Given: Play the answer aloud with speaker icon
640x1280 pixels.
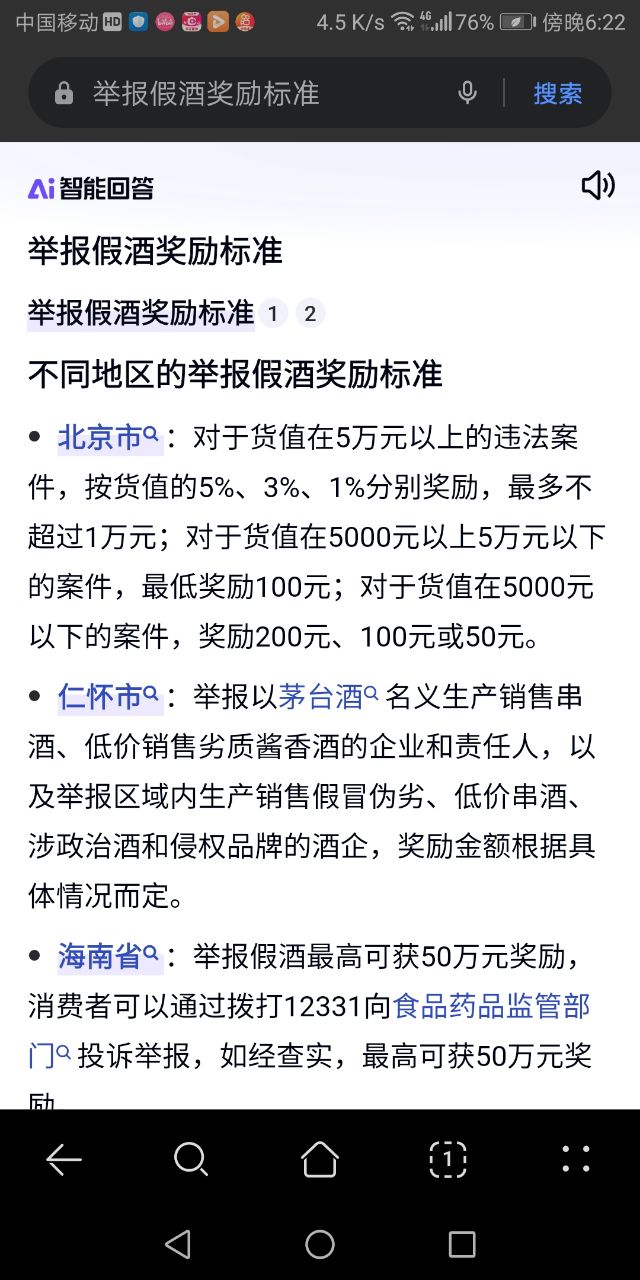Looking at the screenshot, I should [597, 185].
